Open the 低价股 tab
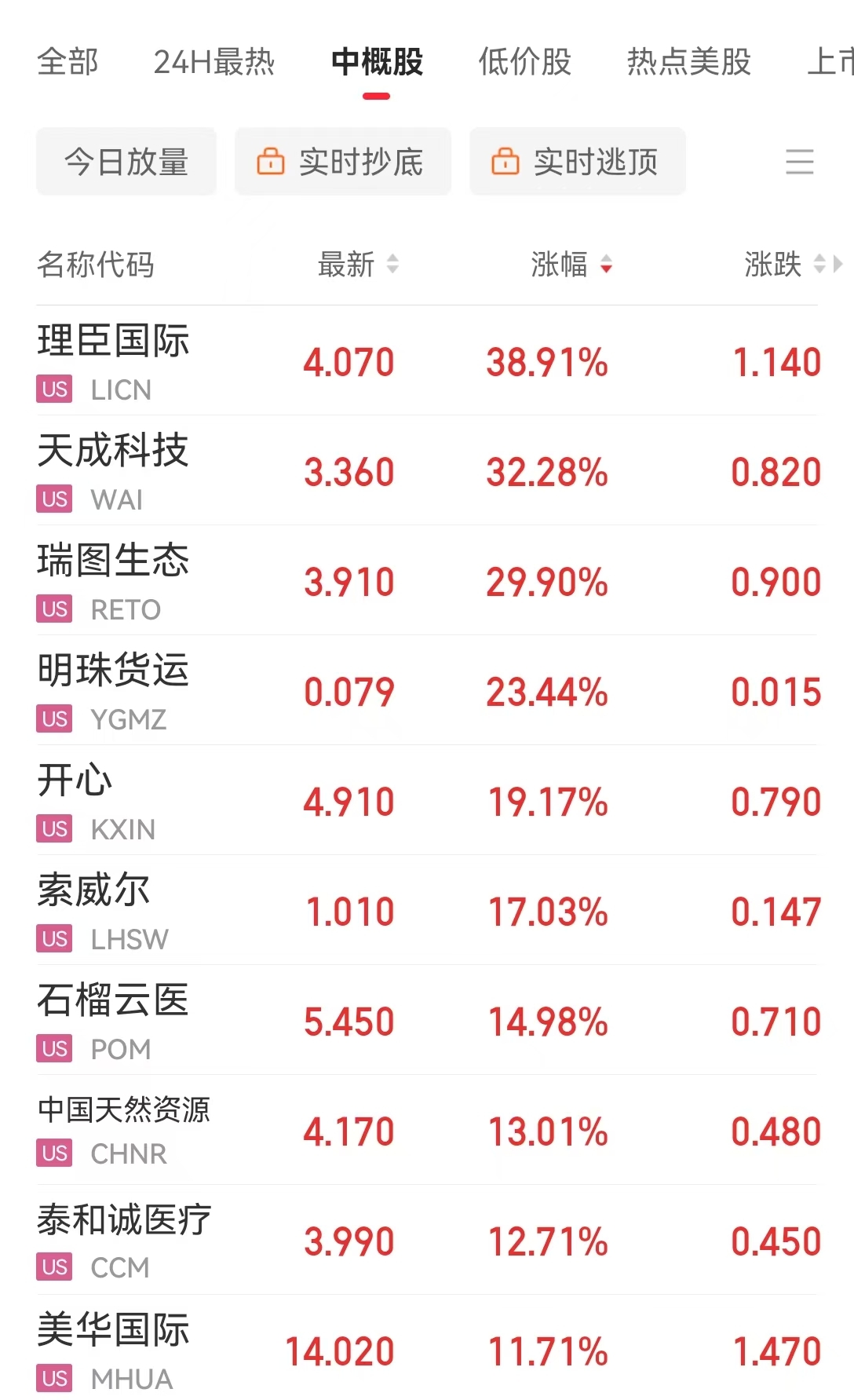 [x=524, y=61]
